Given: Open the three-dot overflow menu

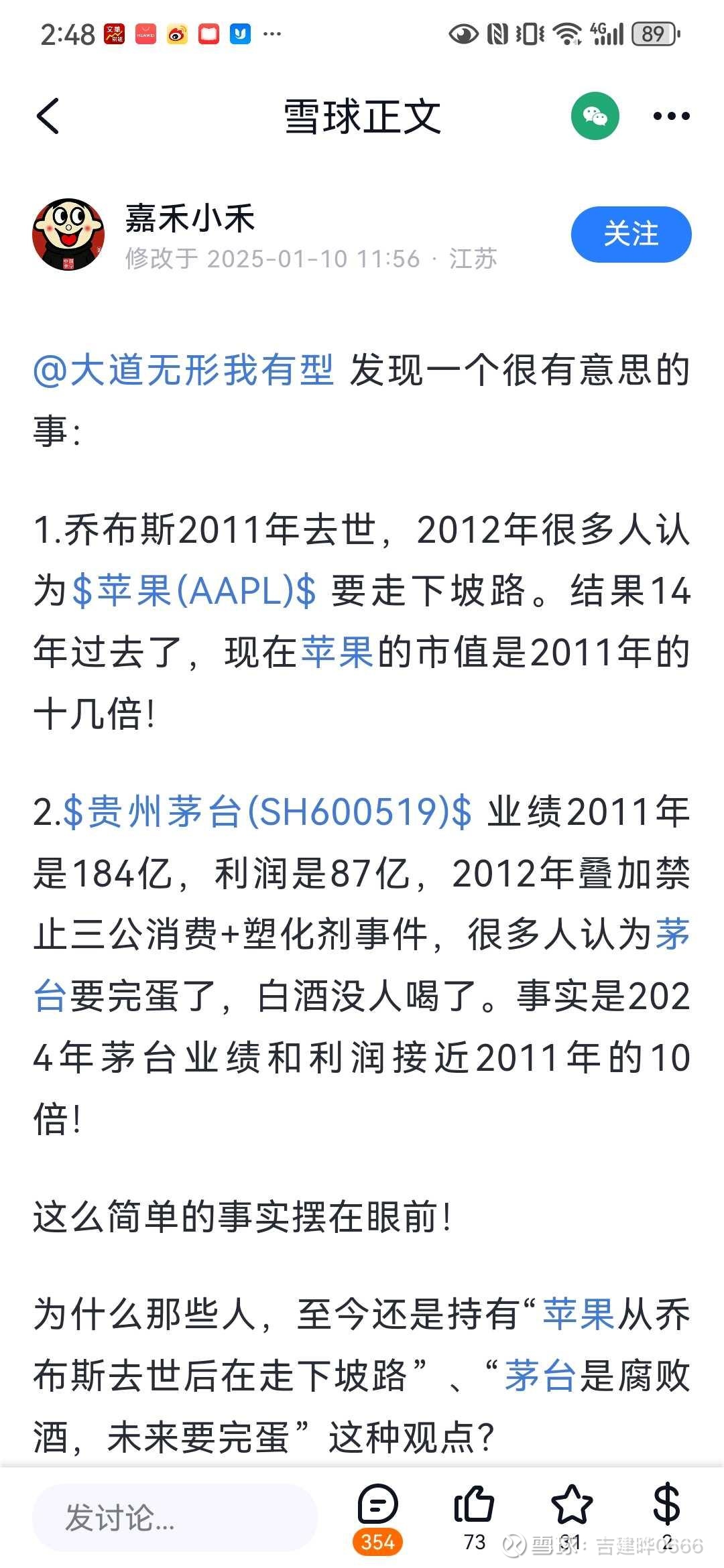Looking at the screenshot, I should [x=671, y=116].
